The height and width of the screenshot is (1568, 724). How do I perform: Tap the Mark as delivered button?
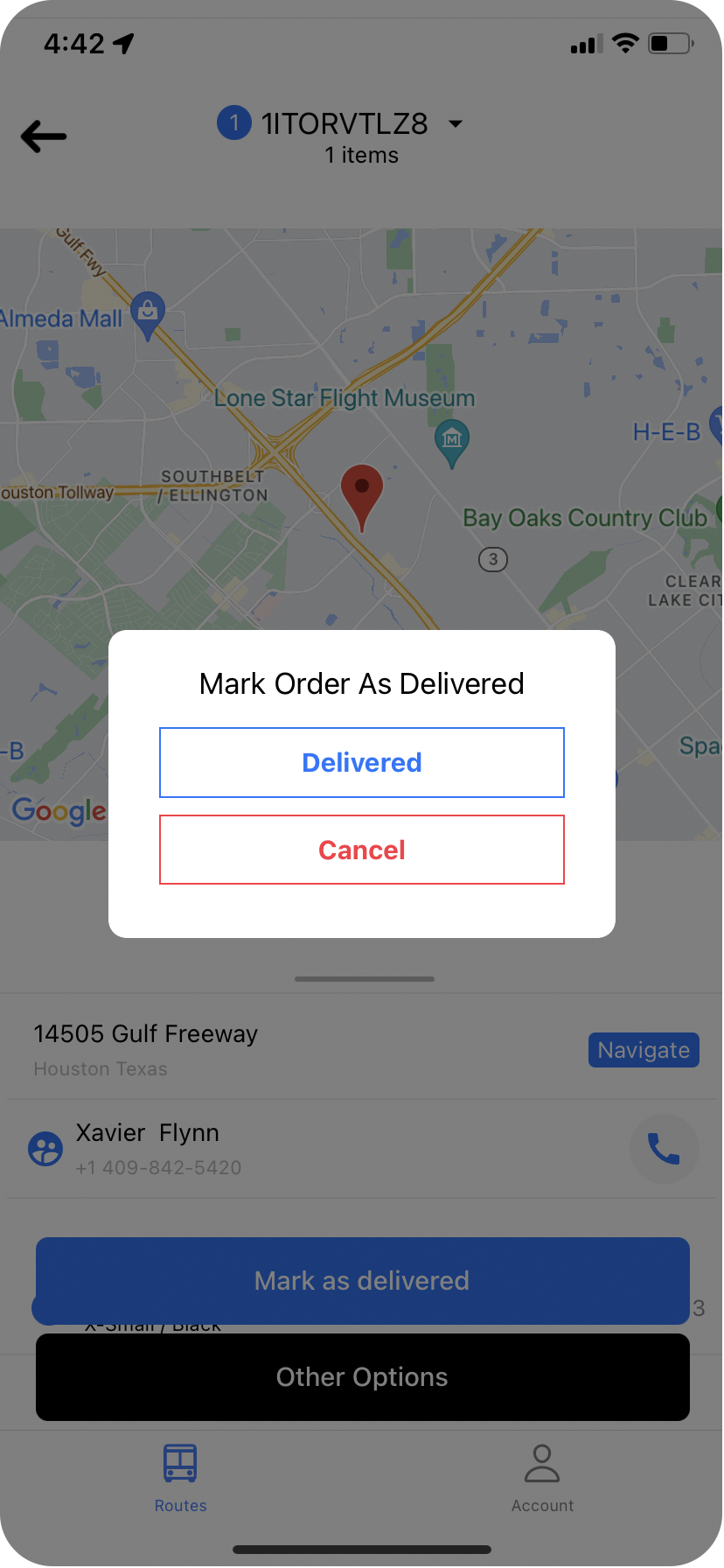[362, 1280]
